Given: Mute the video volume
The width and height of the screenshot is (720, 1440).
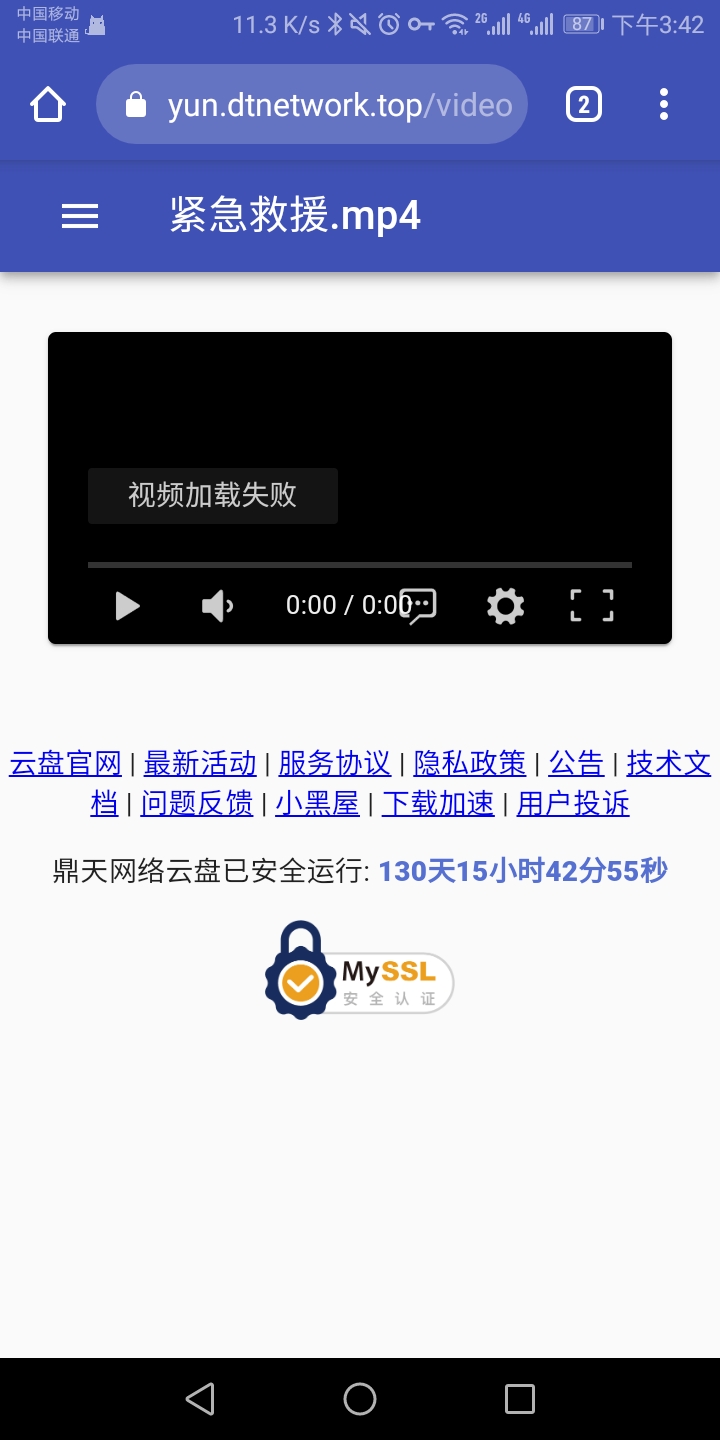Looking at the screenshot, I should tap(217, 606).
